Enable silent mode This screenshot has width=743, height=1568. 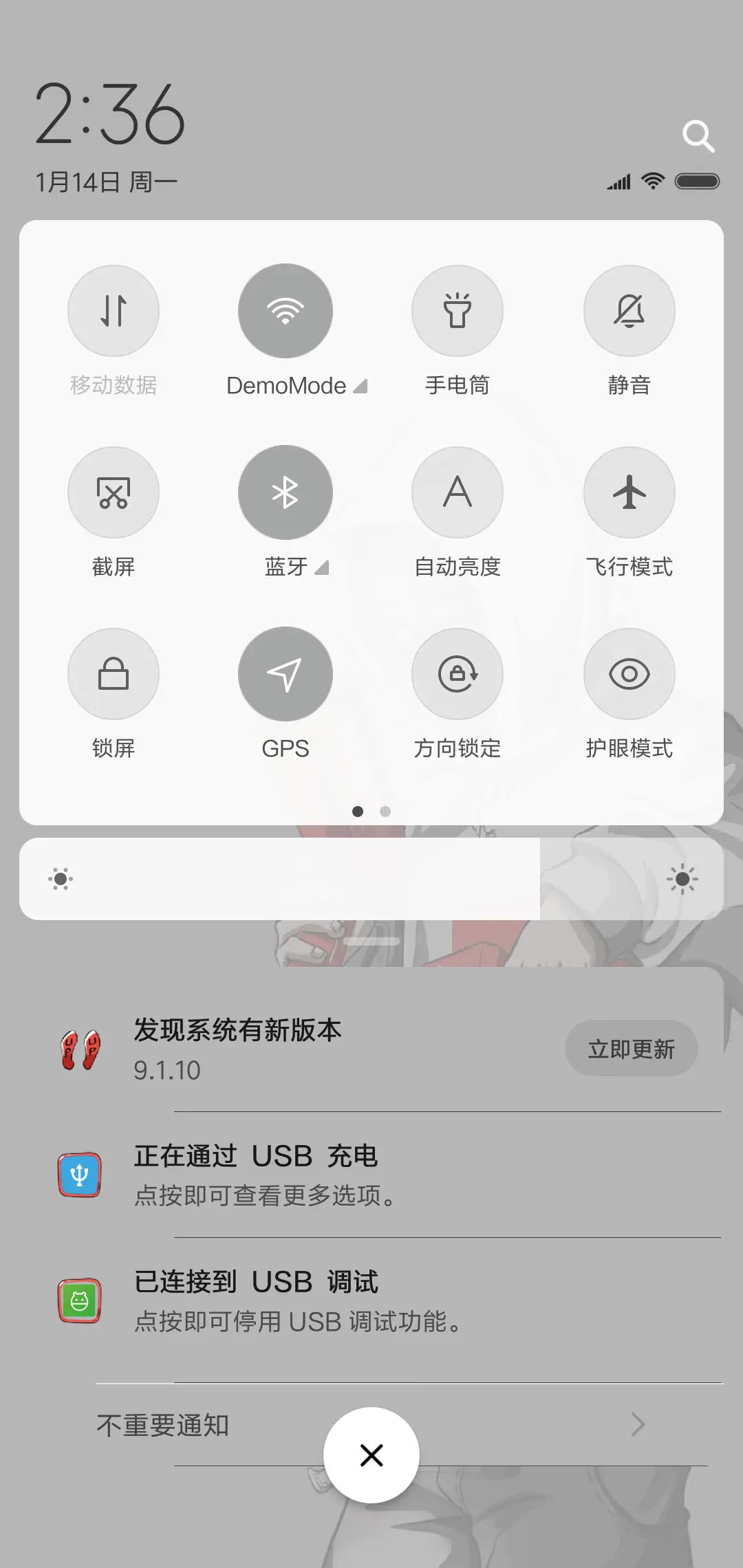tap(629, 311)
